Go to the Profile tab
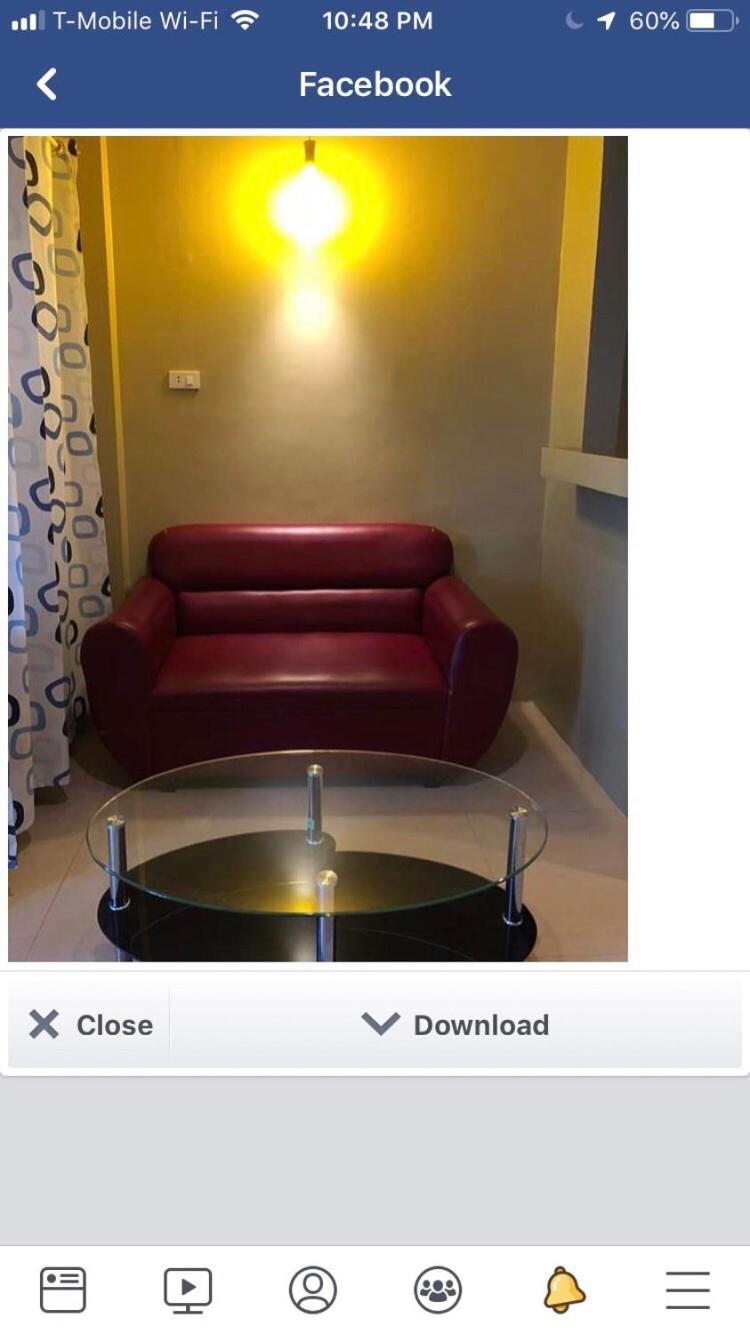 (313, 1290)
